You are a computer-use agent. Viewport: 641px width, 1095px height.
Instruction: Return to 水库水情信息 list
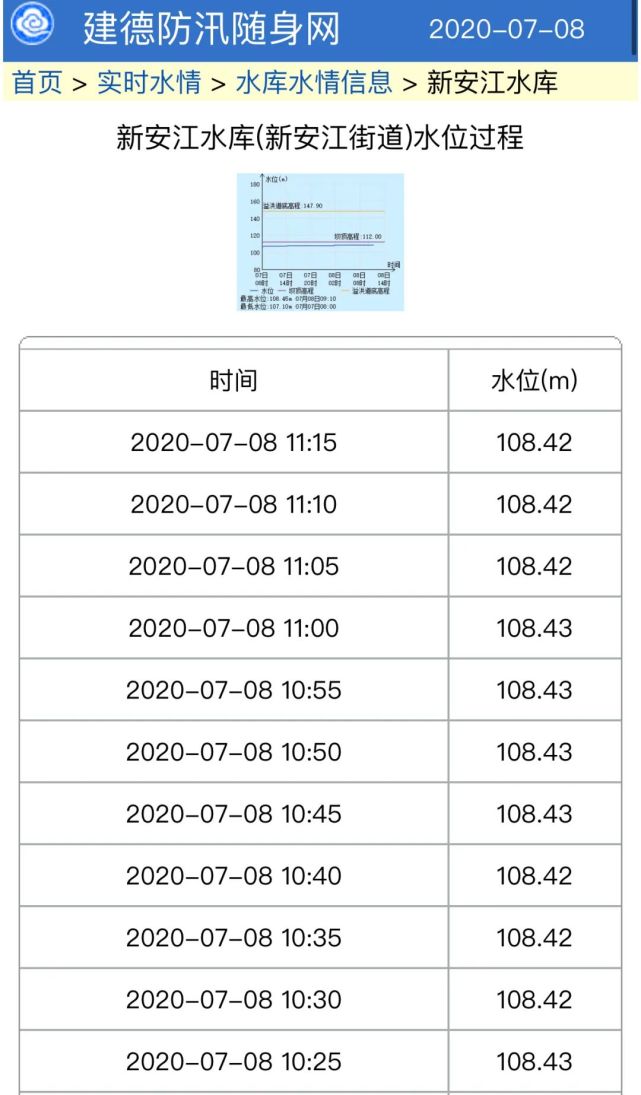coord(313,83)
